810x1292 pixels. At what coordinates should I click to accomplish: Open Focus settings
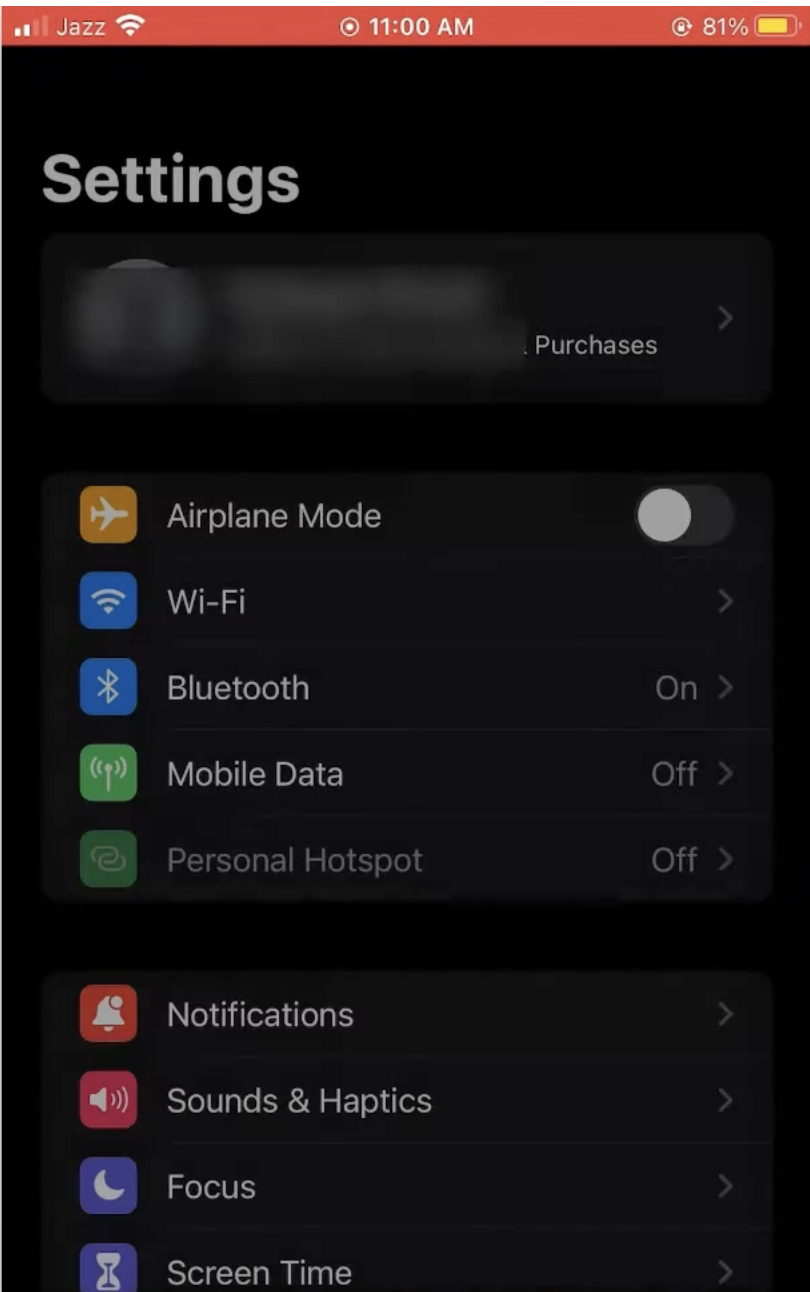[405, 1187]
